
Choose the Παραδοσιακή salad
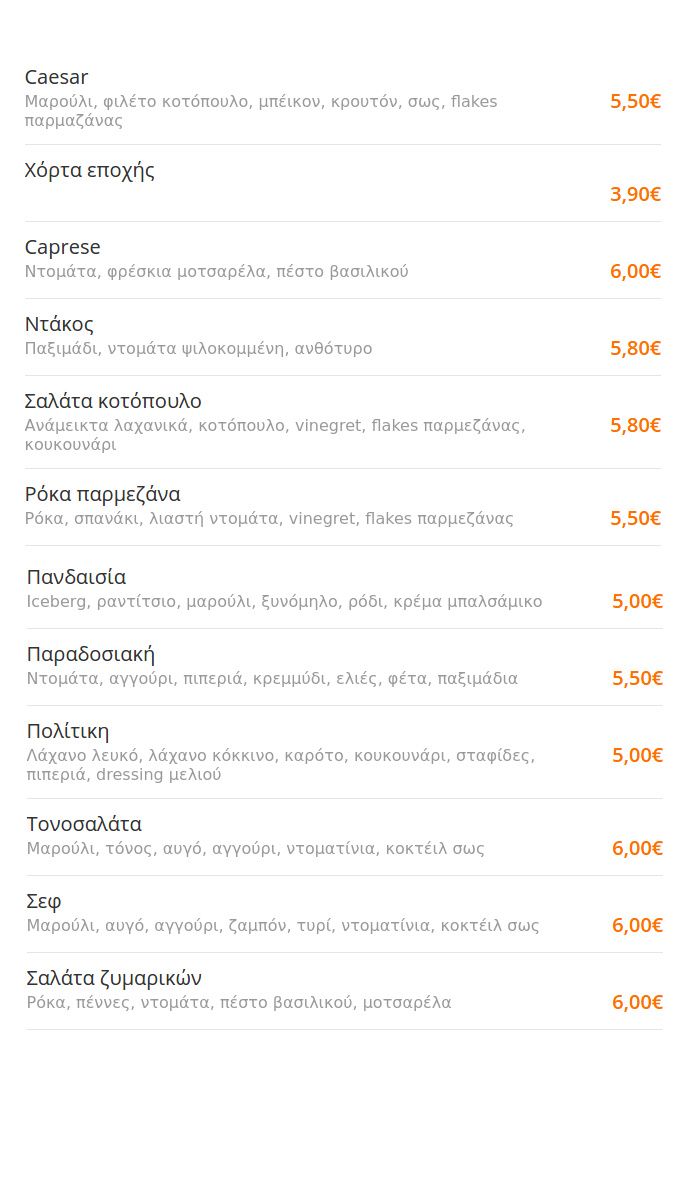coord(345,667)
